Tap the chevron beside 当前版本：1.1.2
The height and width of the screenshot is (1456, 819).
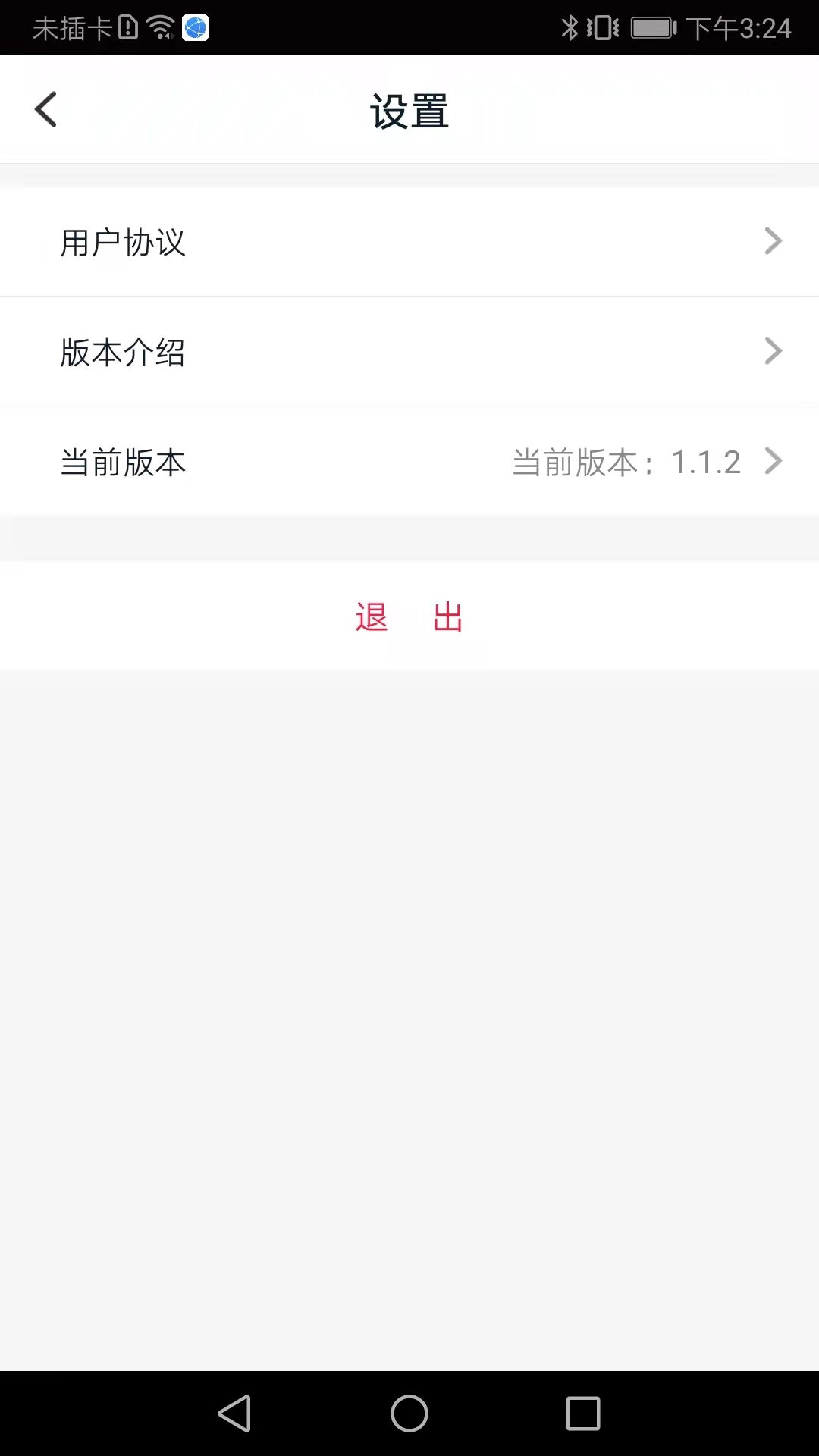pyautogui.click(x=773, y=460)
